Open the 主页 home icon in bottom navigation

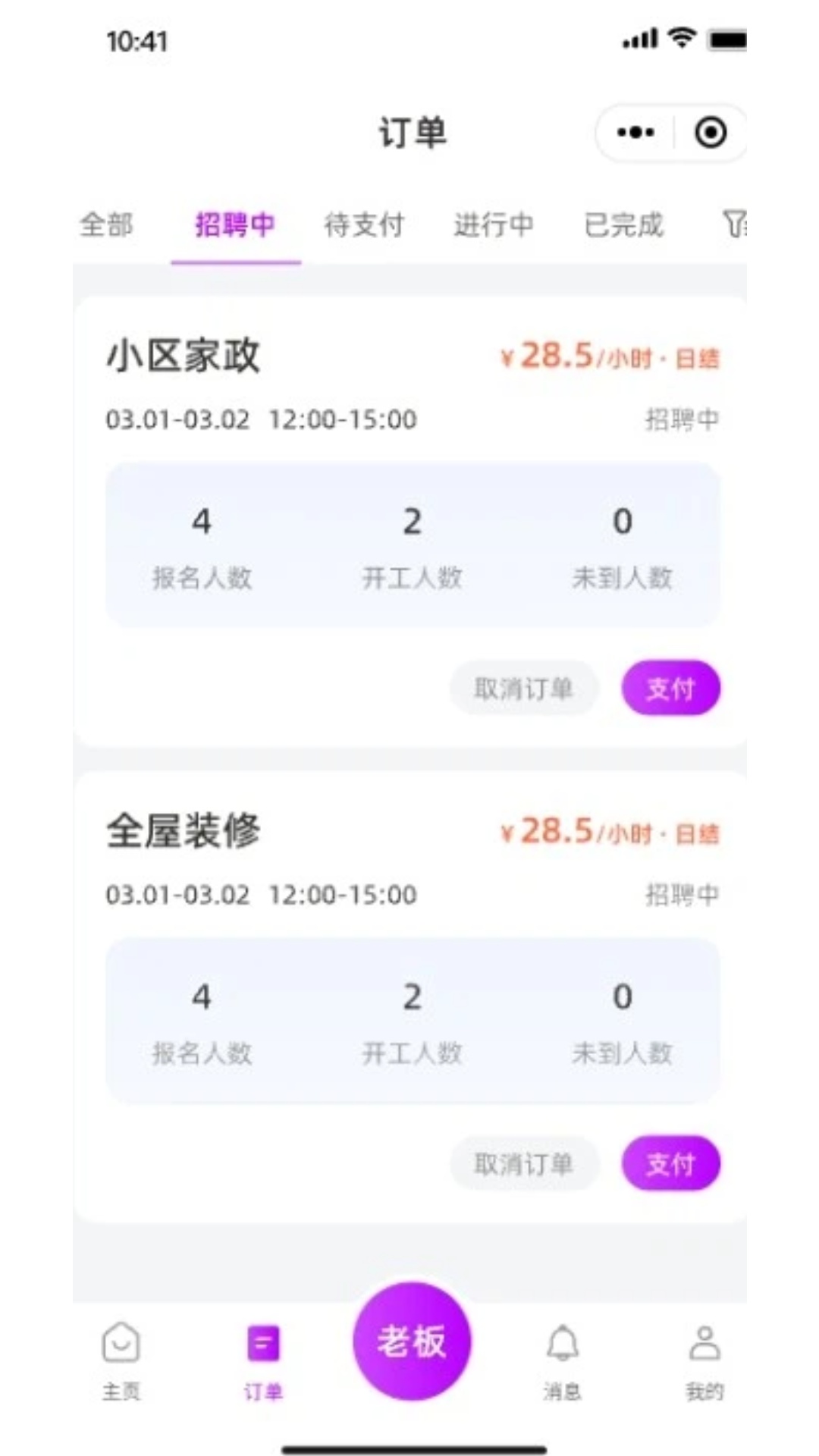(x=121, y=1361)
